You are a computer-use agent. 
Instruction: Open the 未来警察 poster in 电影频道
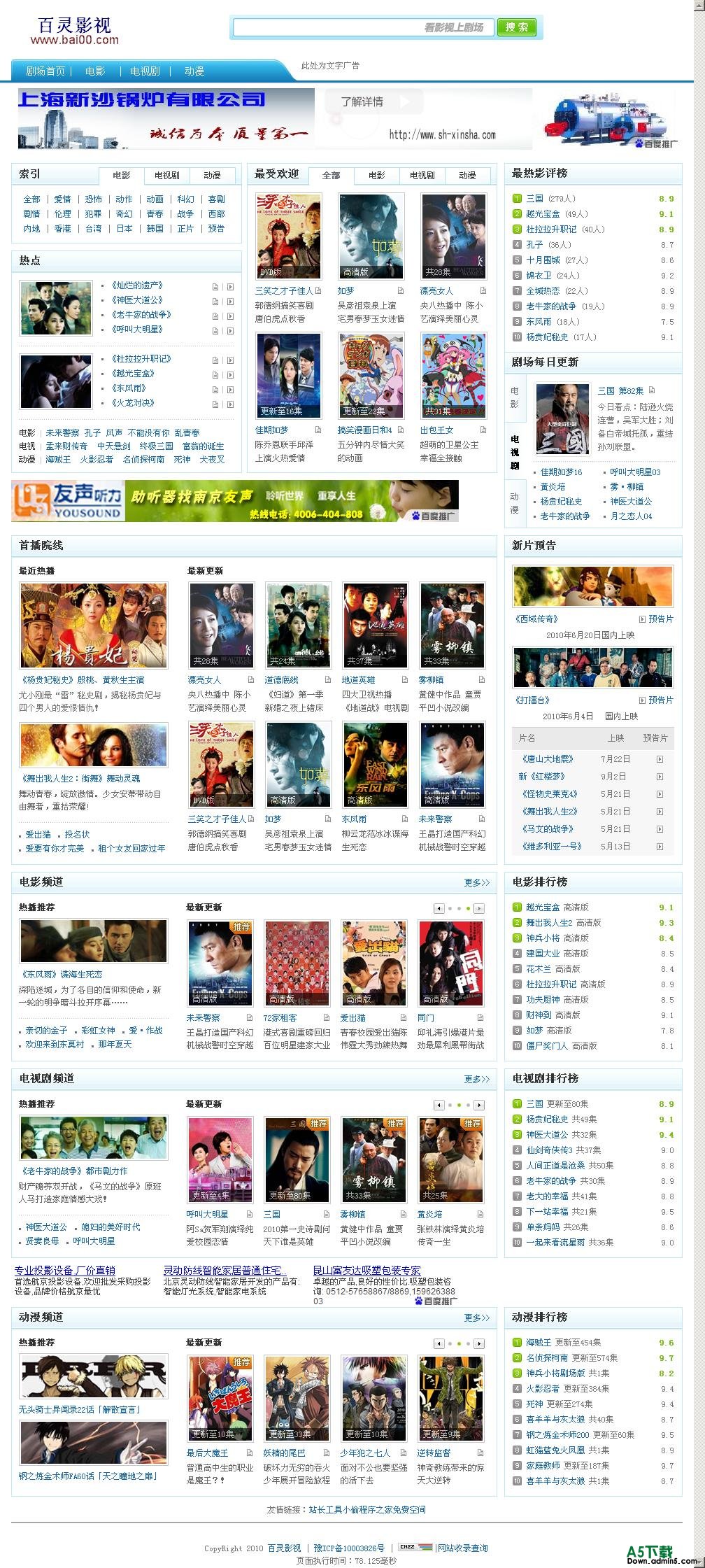220,963
